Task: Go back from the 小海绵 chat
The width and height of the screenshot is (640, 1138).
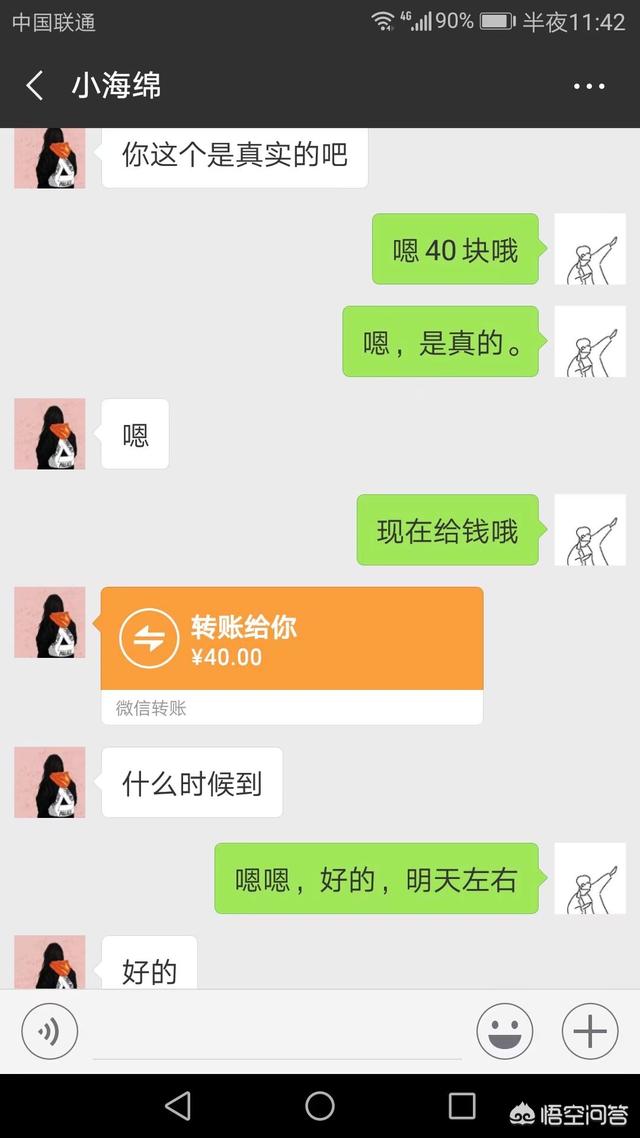Action: click(35, 86)
